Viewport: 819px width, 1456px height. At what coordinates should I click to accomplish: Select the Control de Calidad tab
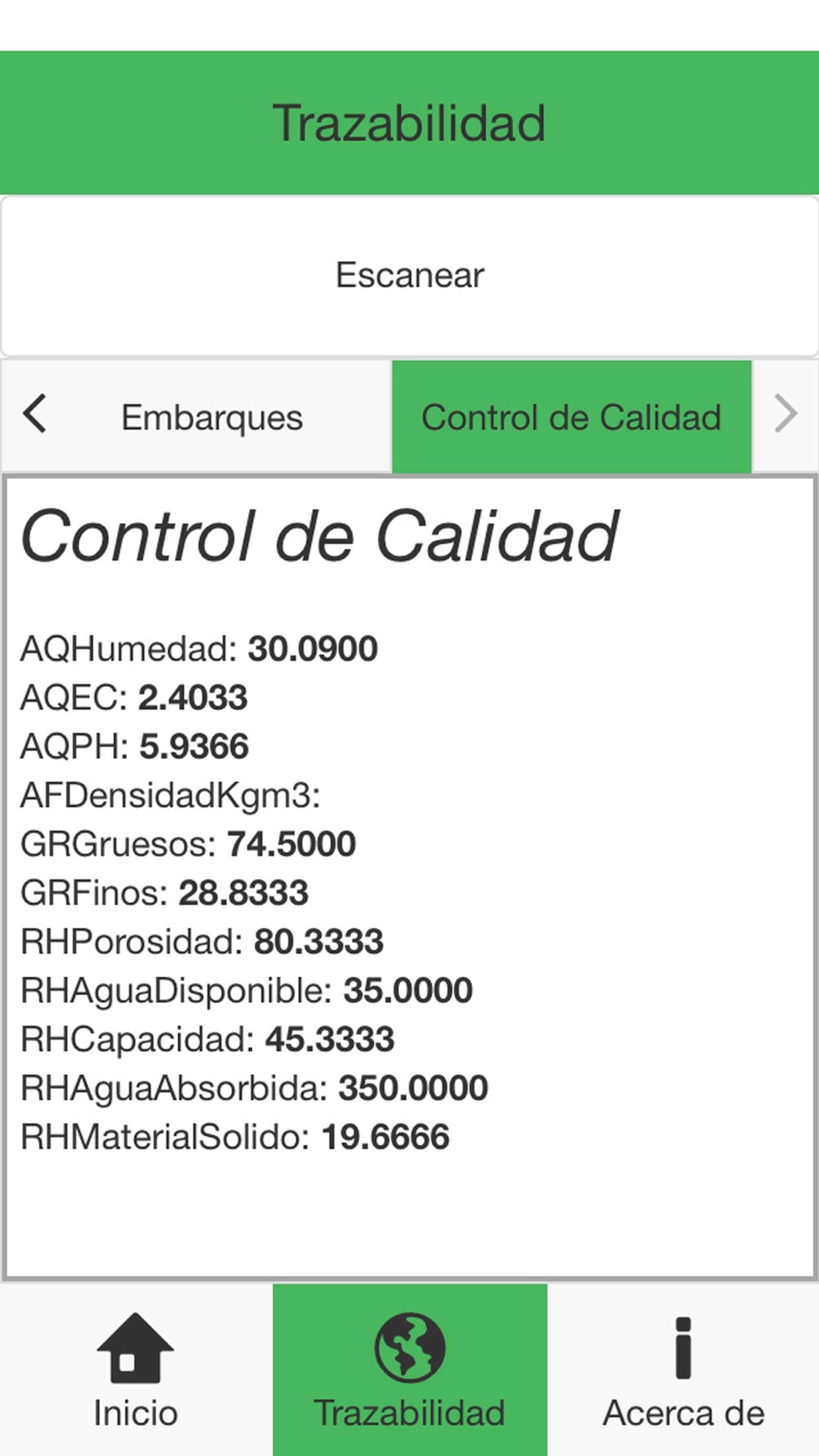click(572, 417)
